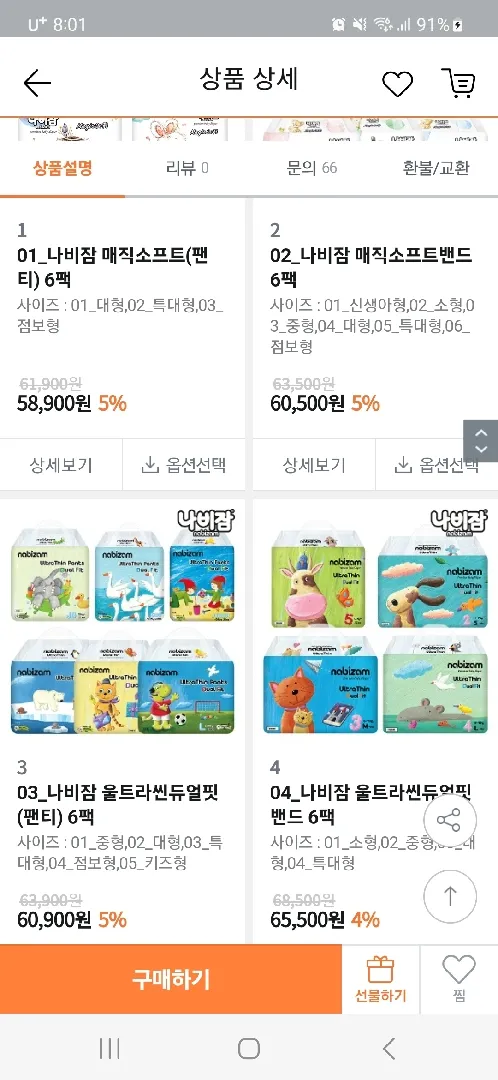Share this product

pos(450,821)
